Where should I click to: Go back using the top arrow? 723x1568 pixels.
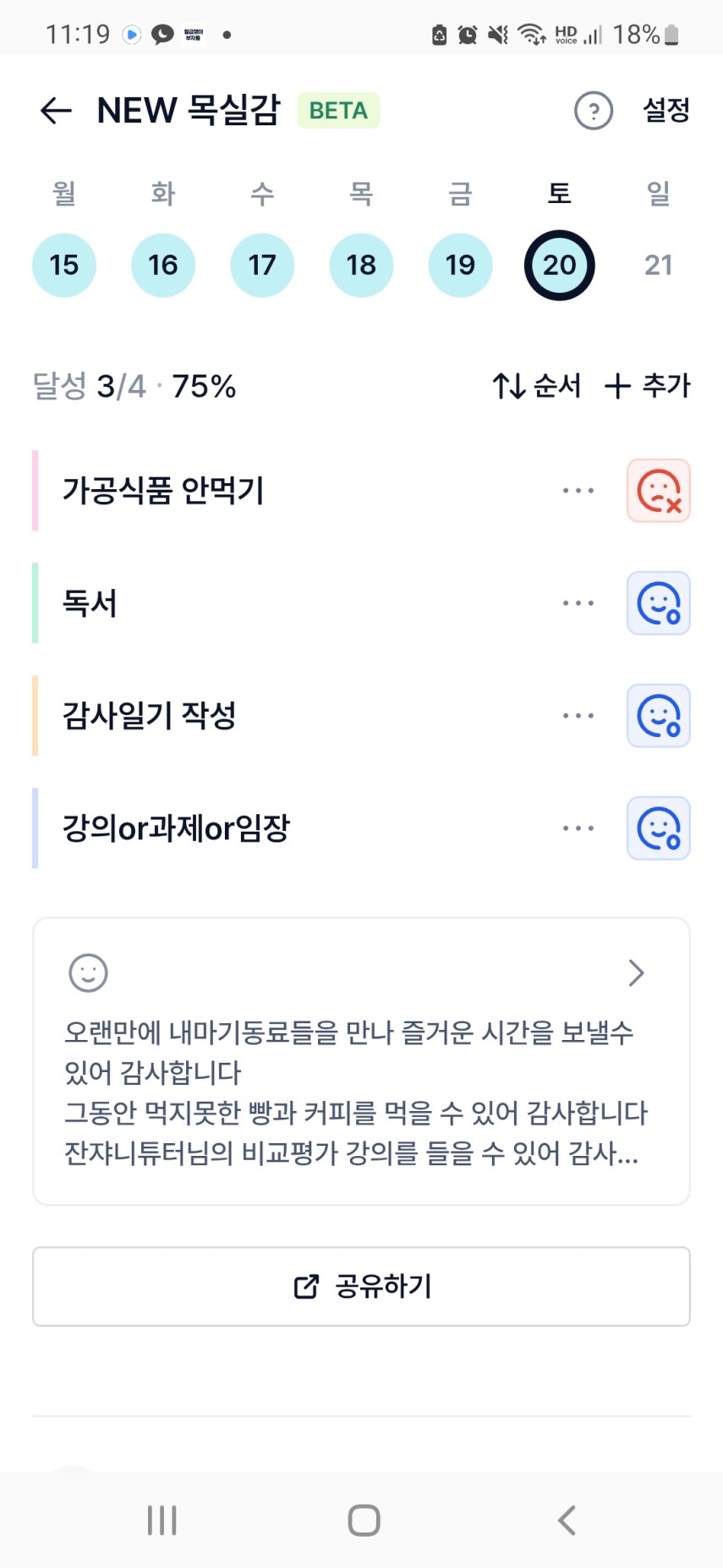click(56, 111)
